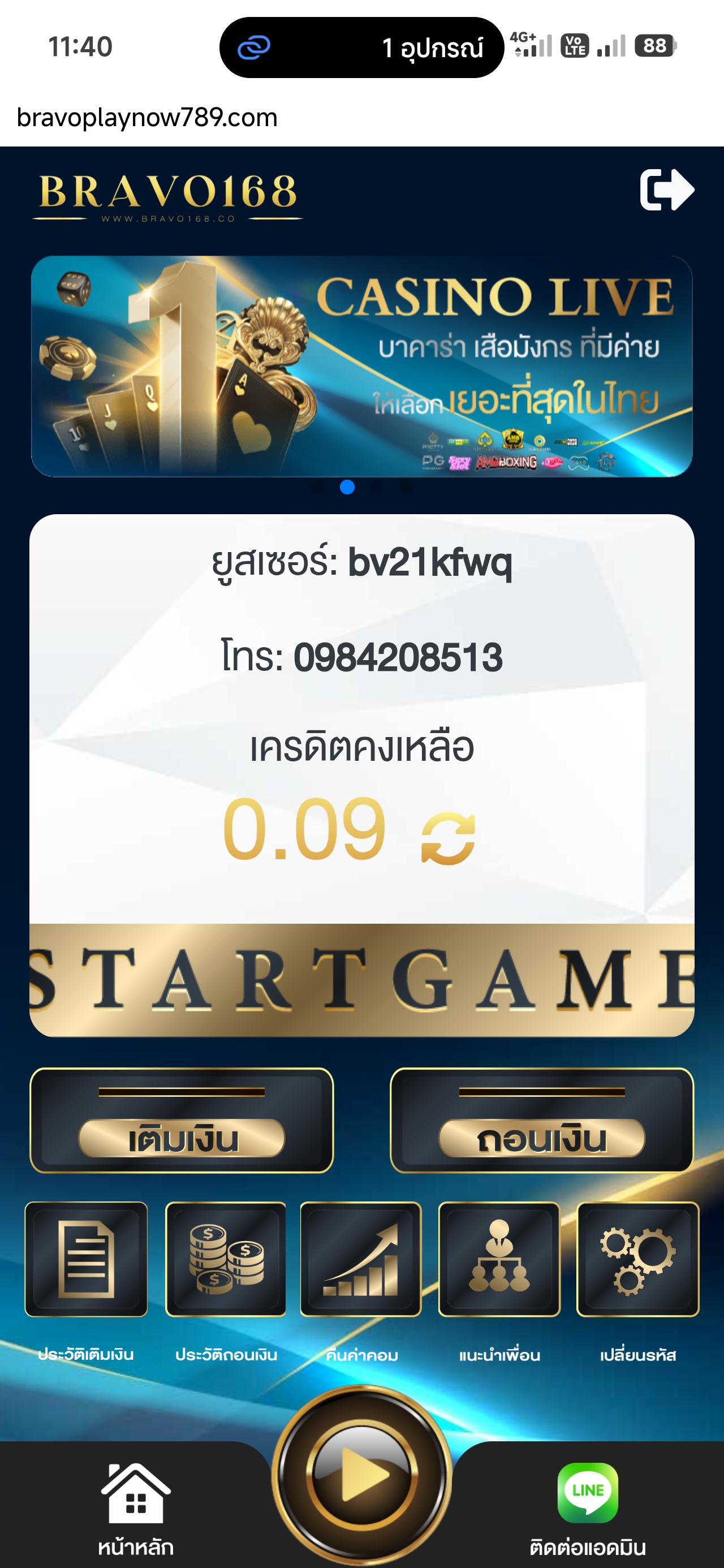This screenshot has width=724, height=1568.
Task: View ประวัติถอนเงิน withdrawal history
Action: [226, 1259]
